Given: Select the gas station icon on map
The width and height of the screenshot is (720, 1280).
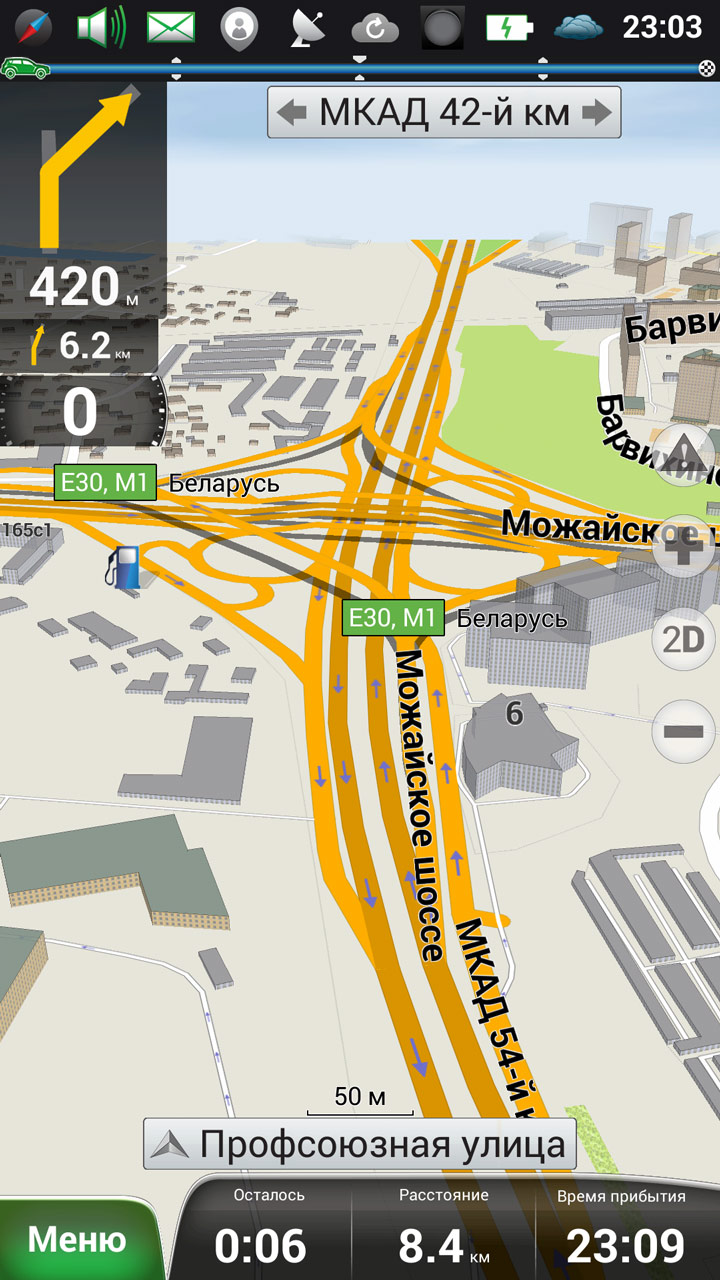Looking at the screenshot, I should click(x=124, y=566).
